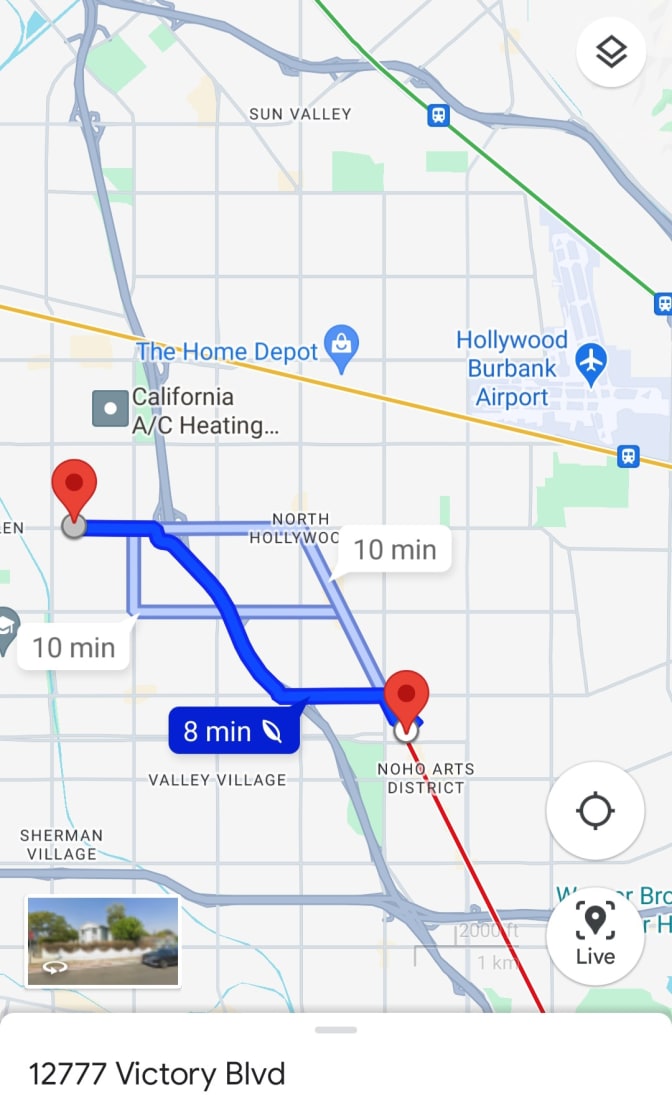Tap The Home Depot place label
The height and width of the screenshot is (1095, 672).
[228, 352]
